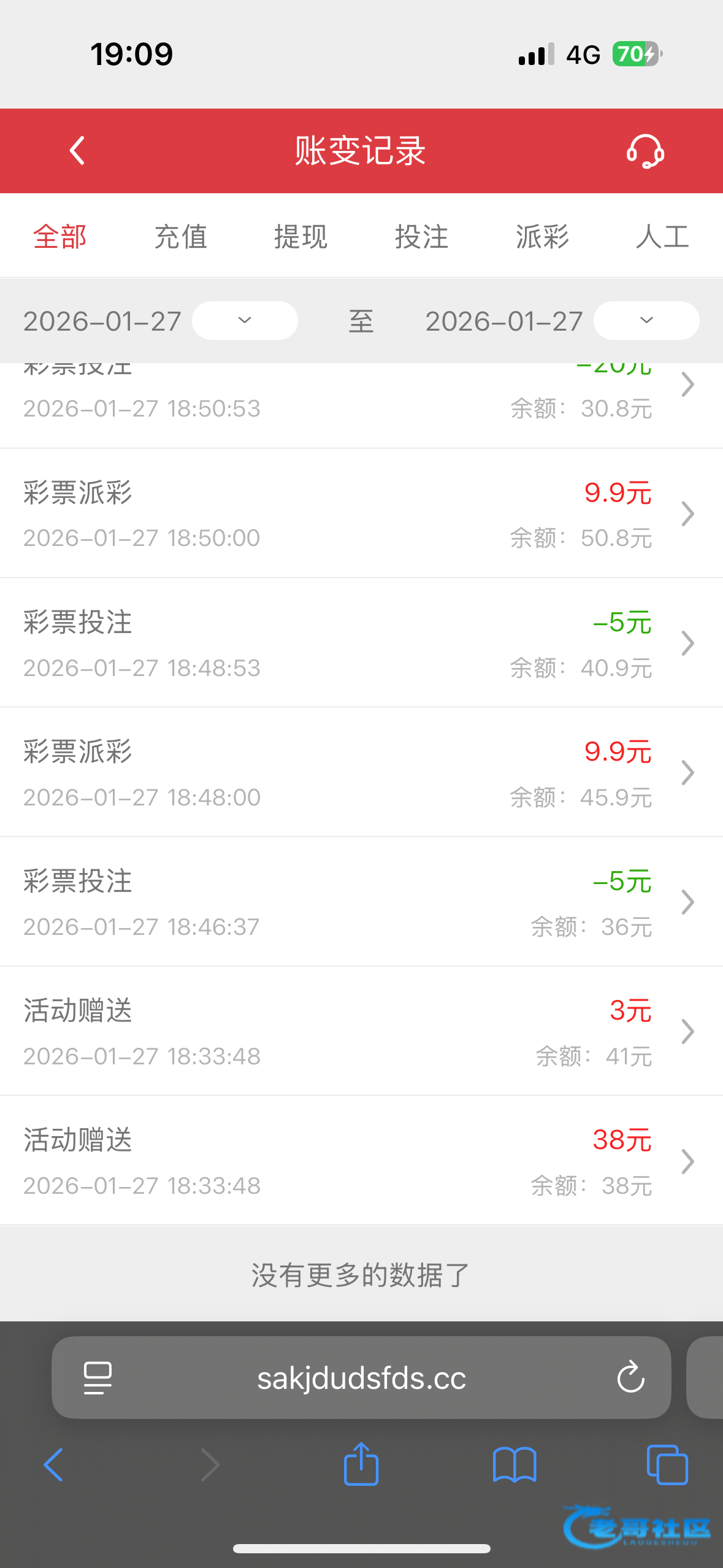Open the 人工 tab
Viewport: 723px width, 1568px height.
[663, 237]
